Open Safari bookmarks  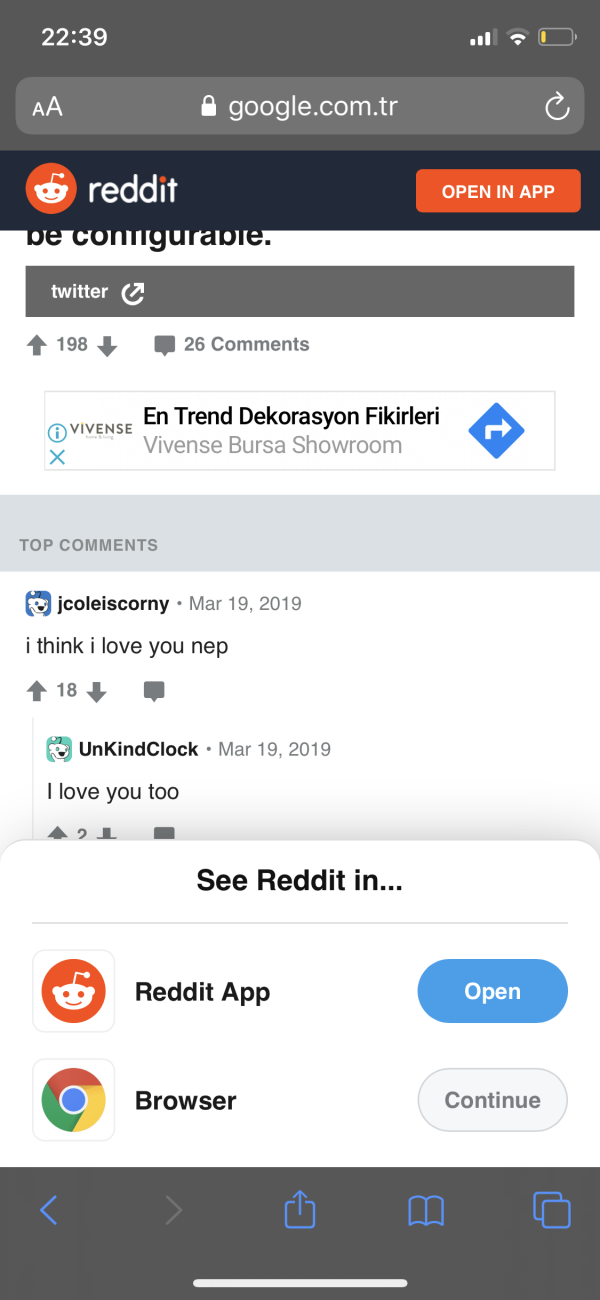[426, 1211]
